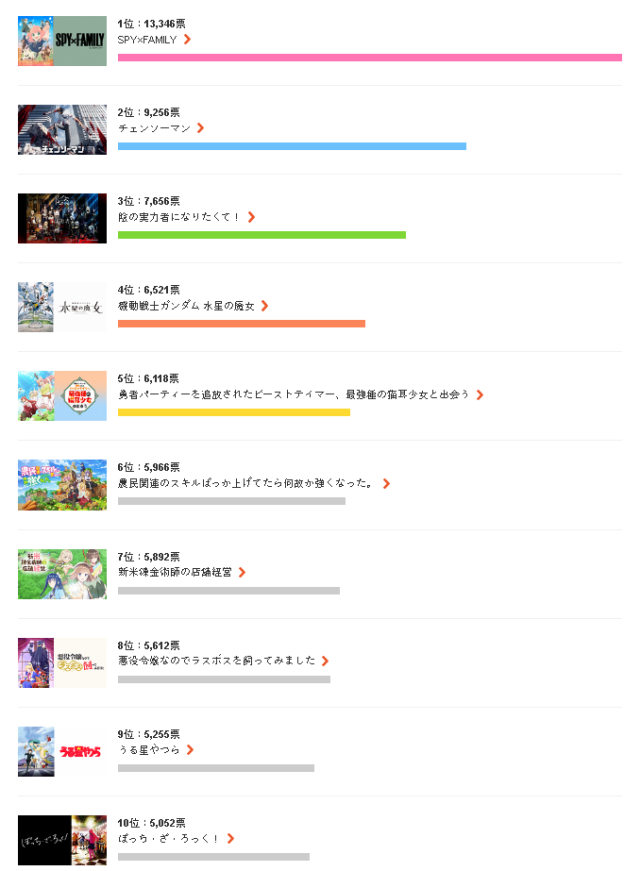Open the ぼっち・ざ・ろっく! title link
Screen dimensions: 641x871
click(x=169, y=839)
